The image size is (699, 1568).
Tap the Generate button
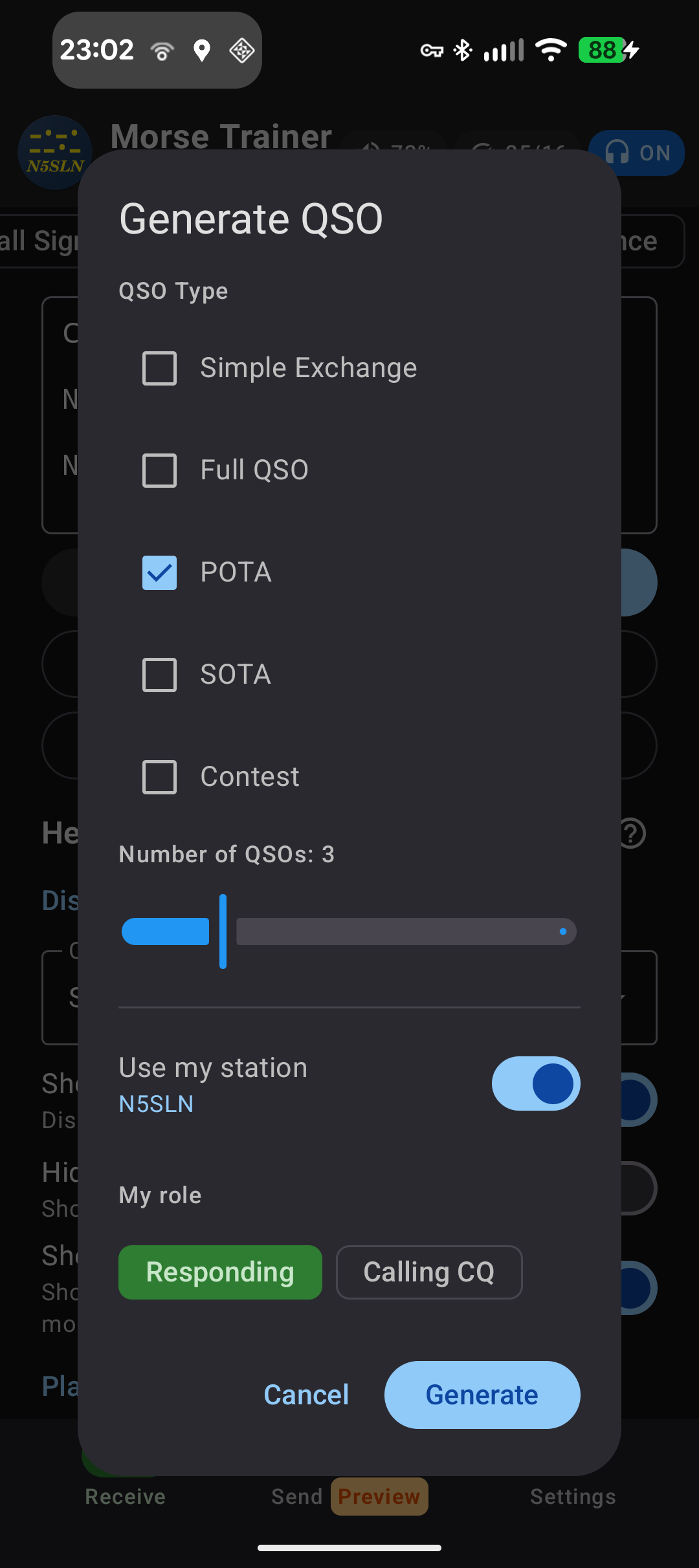tap(482, 1395)
